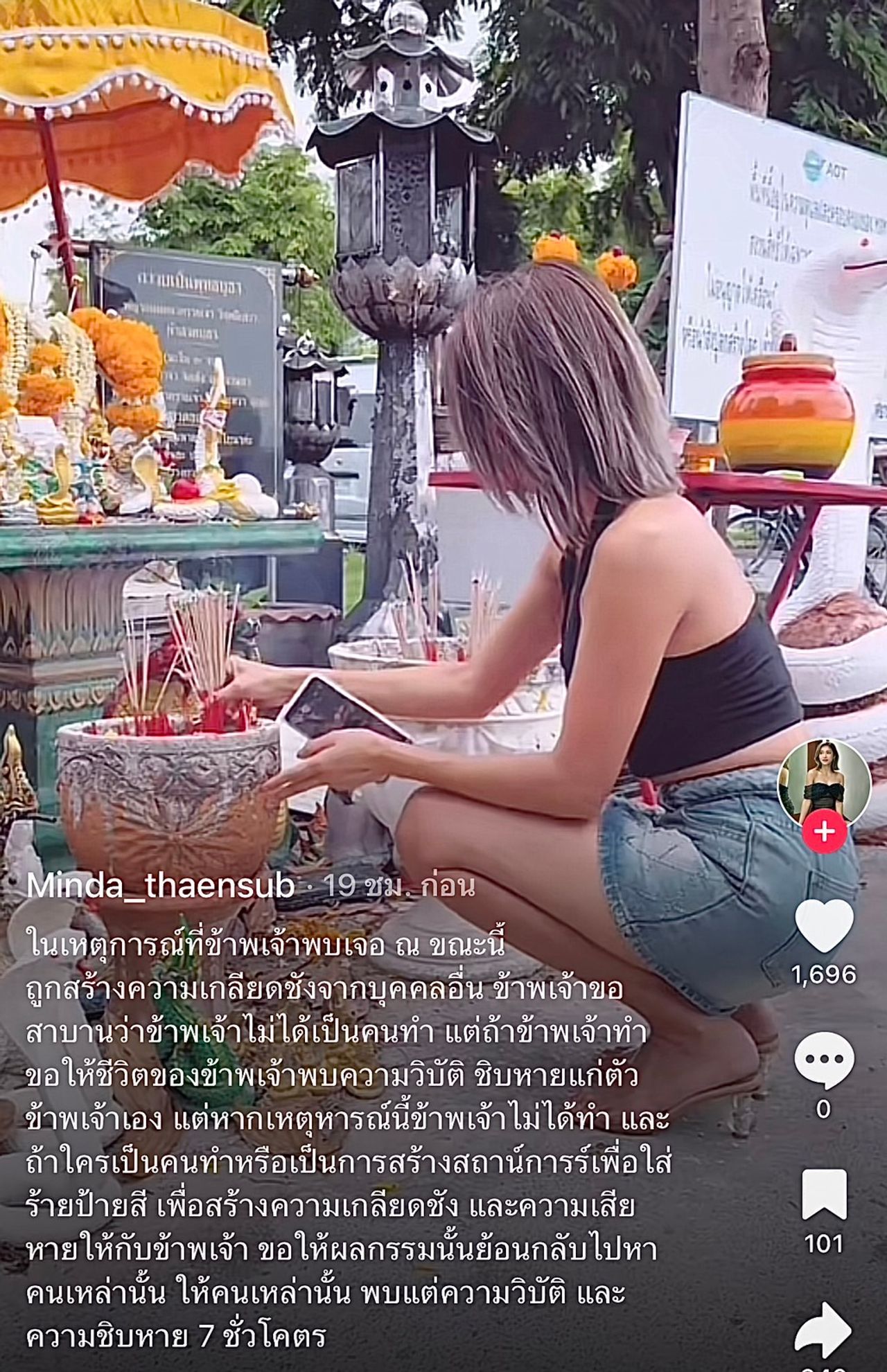Image resolution: width=887 pixels, height=1372 pixels.
Task: Like this video with the heart icon
Action: tap(823, 927)
